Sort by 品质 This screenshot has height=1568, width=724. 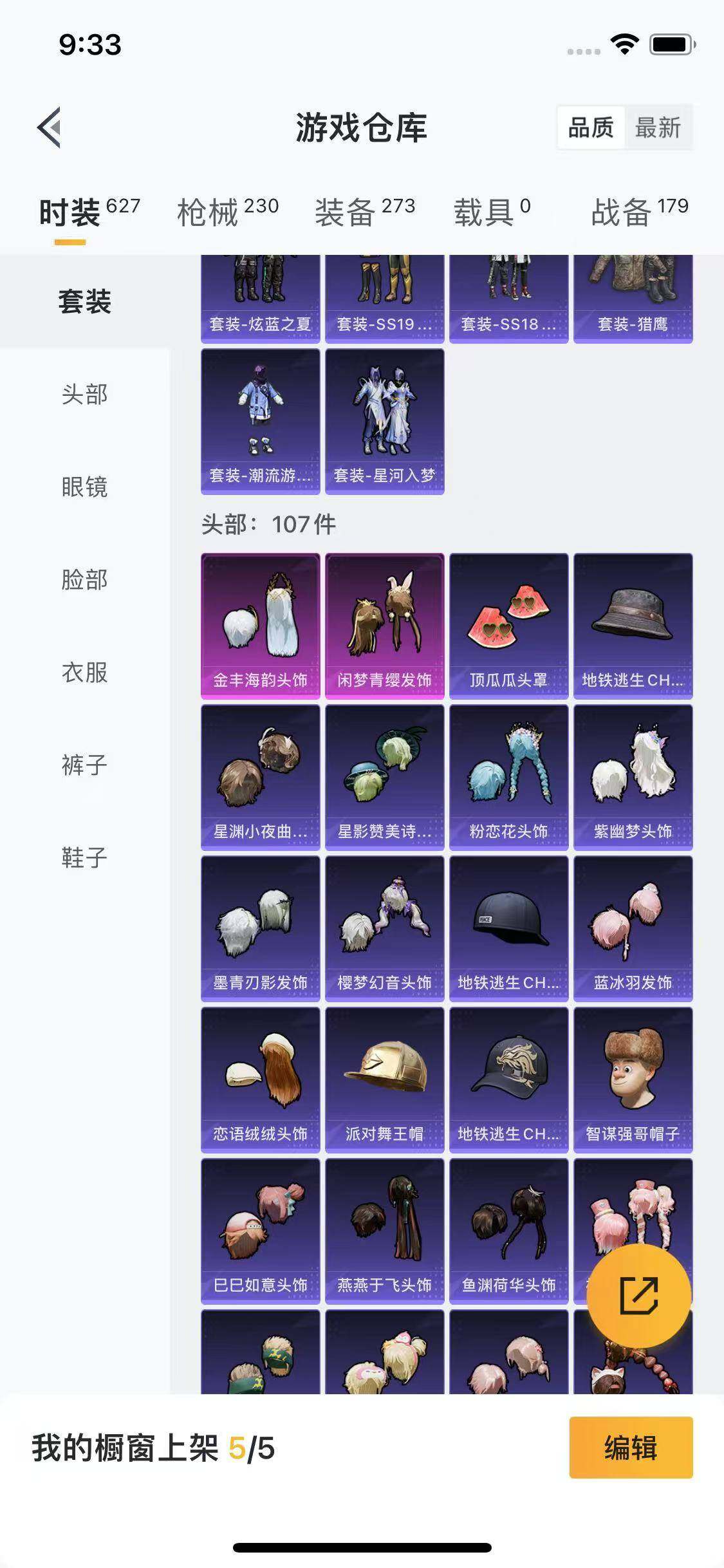pos(591,127)
